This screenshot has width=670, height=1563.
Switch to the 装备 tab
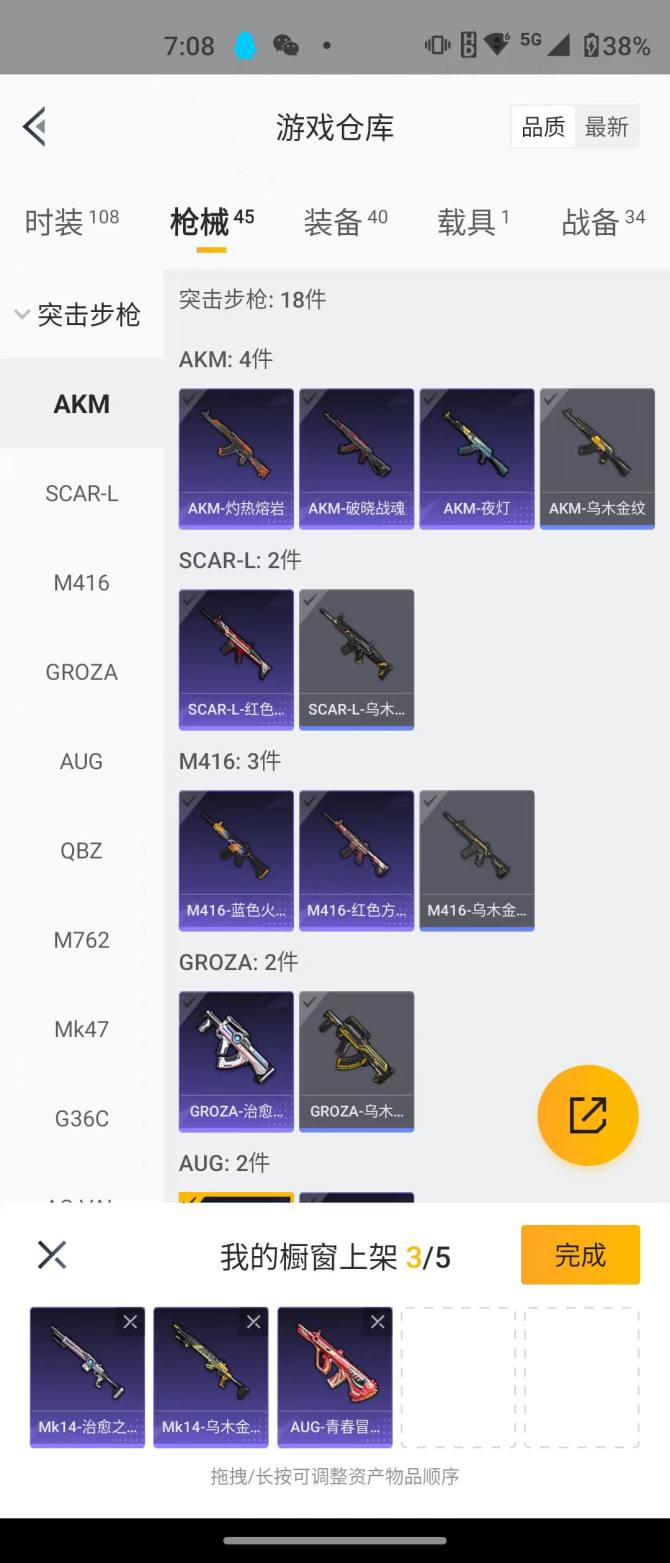344,222
